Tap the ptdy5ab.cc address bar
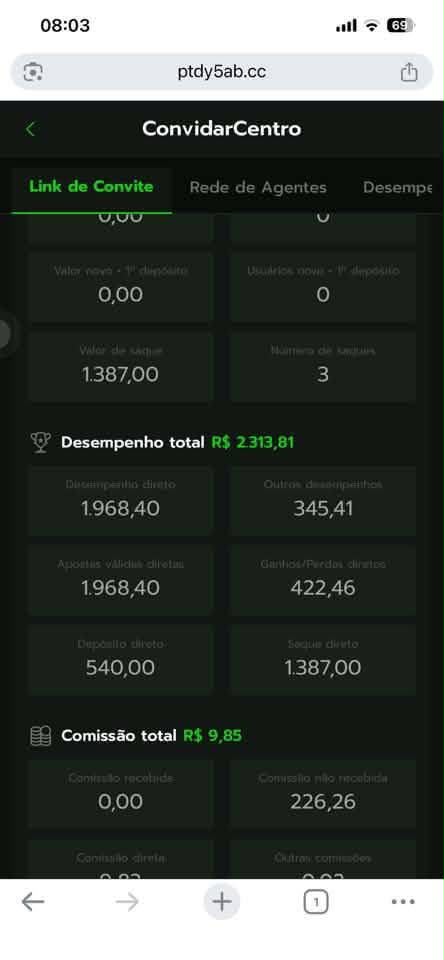 click(222, 72)
